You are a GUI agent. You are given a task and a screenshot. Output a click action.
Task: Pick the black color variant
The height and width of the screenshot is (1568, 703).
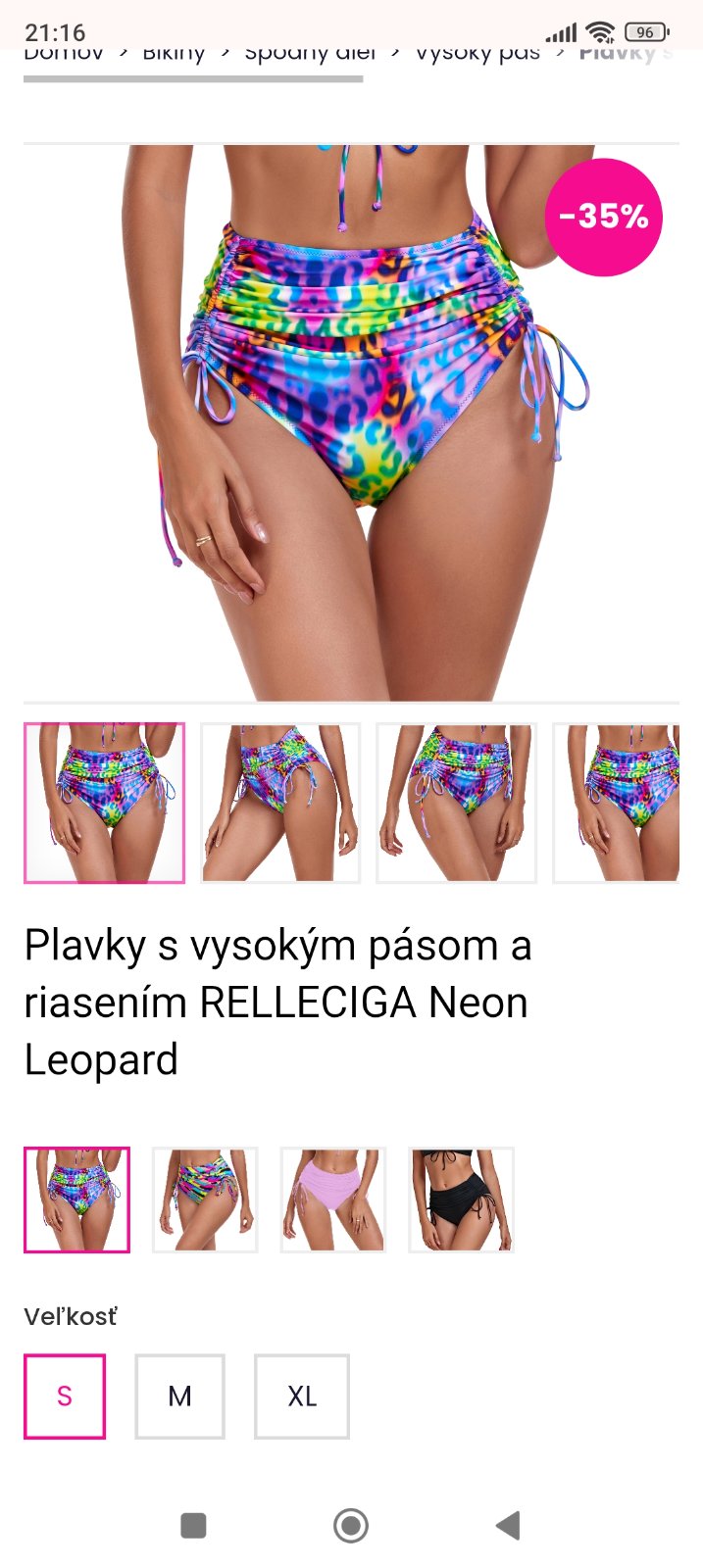click(x=461, y=1200)
